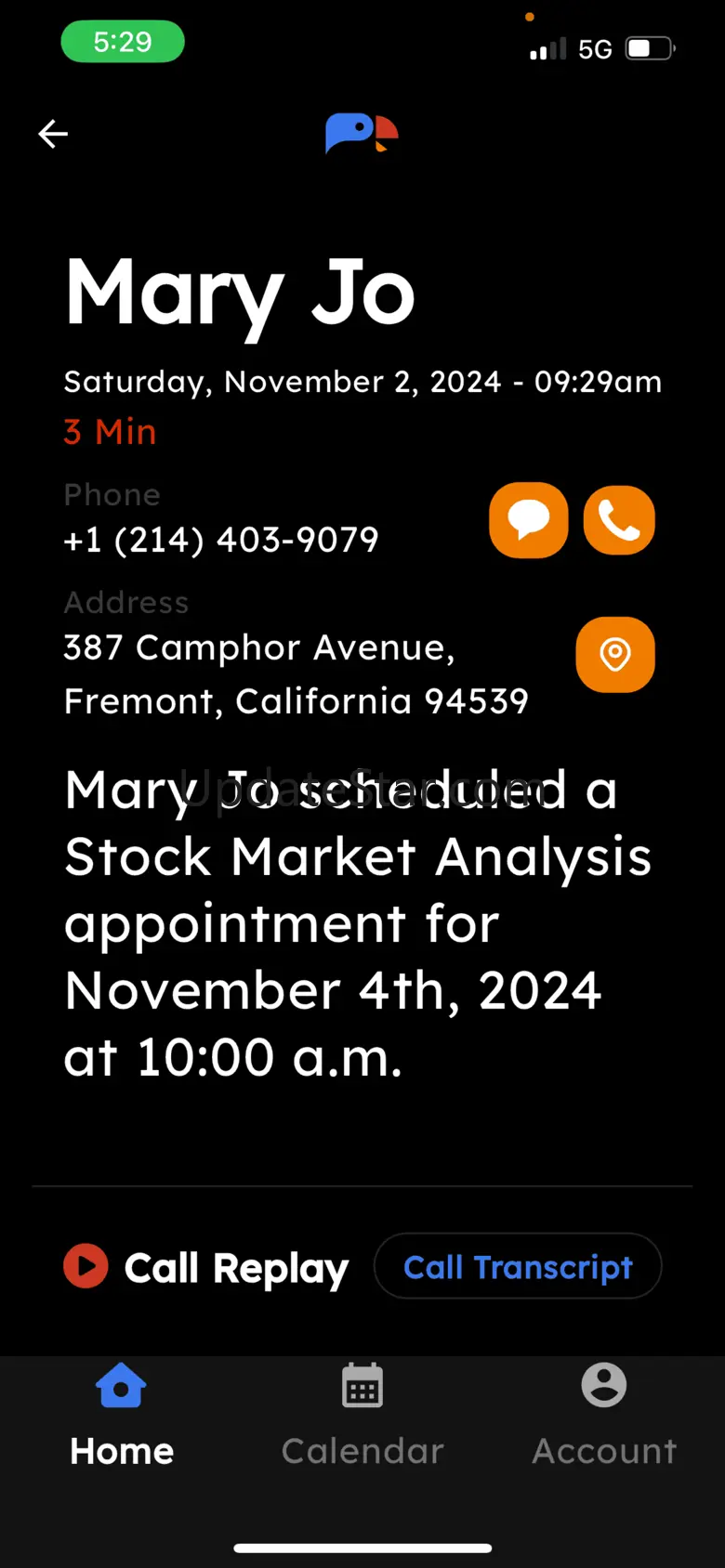The width and height of the screenshot is (725, 1568).
Task: Send a text message to Mary Jo
Action: click(x=528, y=520)
